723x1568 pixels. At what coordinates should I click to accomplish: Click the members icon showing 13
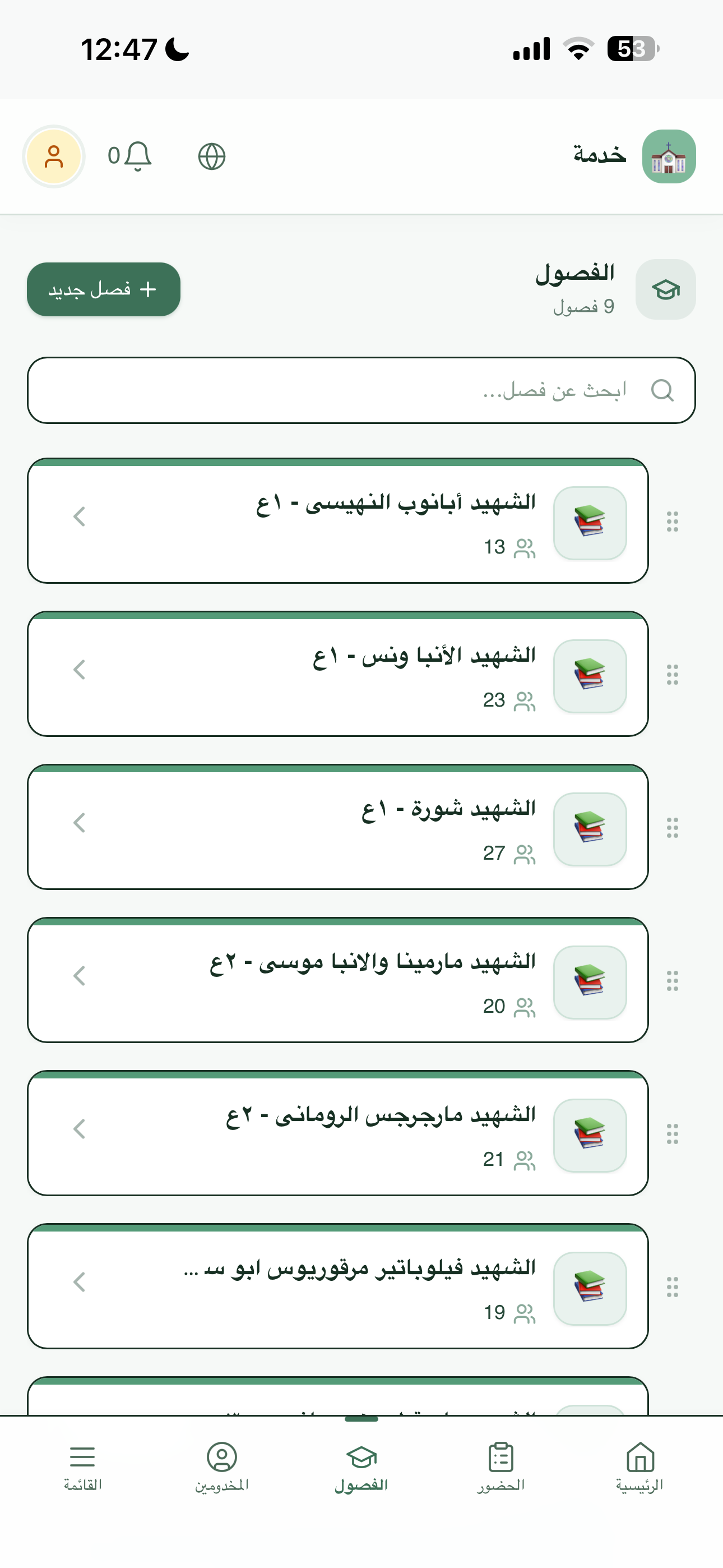click(x=525, y=547)
